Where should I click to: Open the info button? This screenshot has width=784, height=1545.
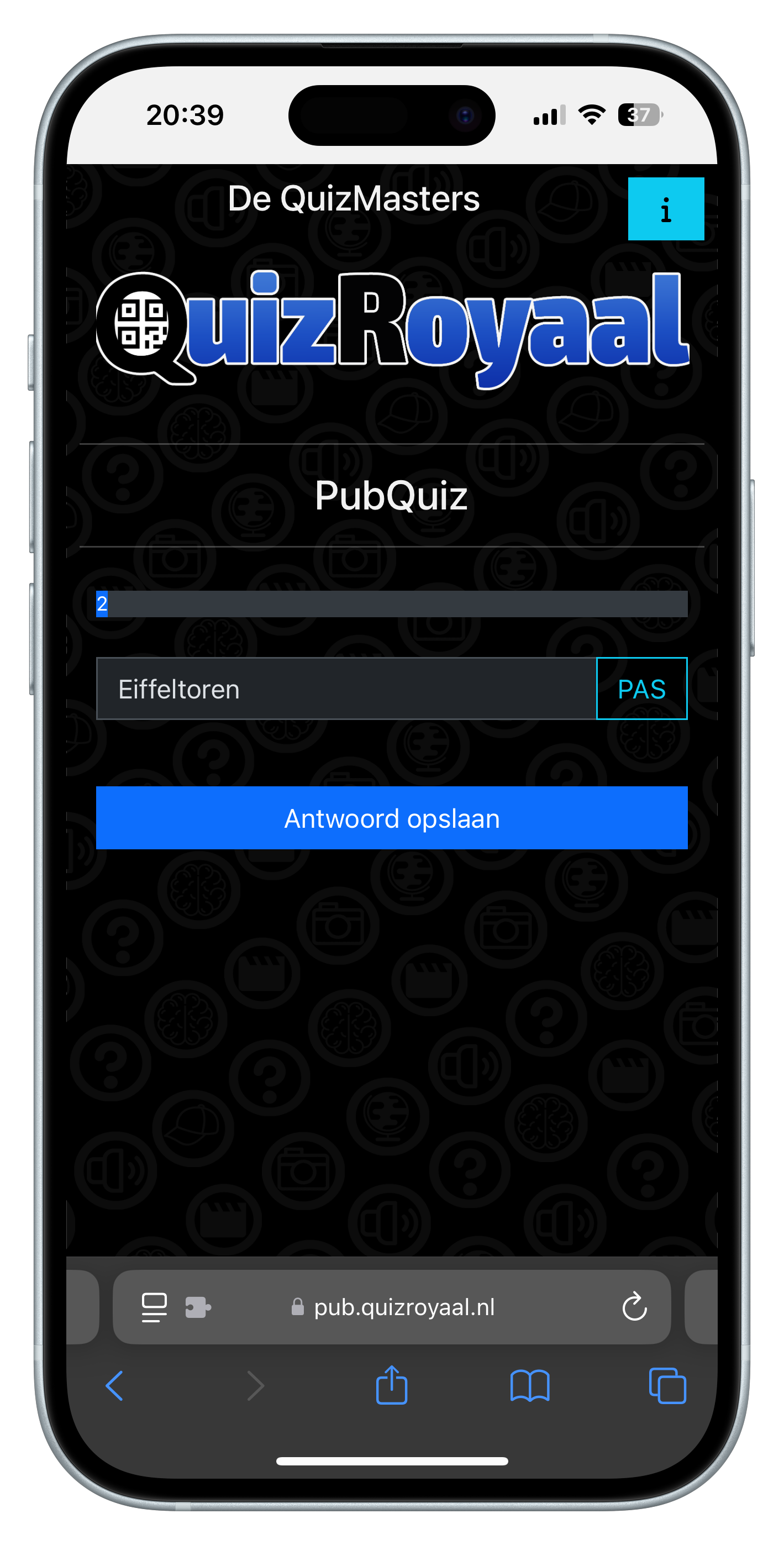click(x=665, y=209)
